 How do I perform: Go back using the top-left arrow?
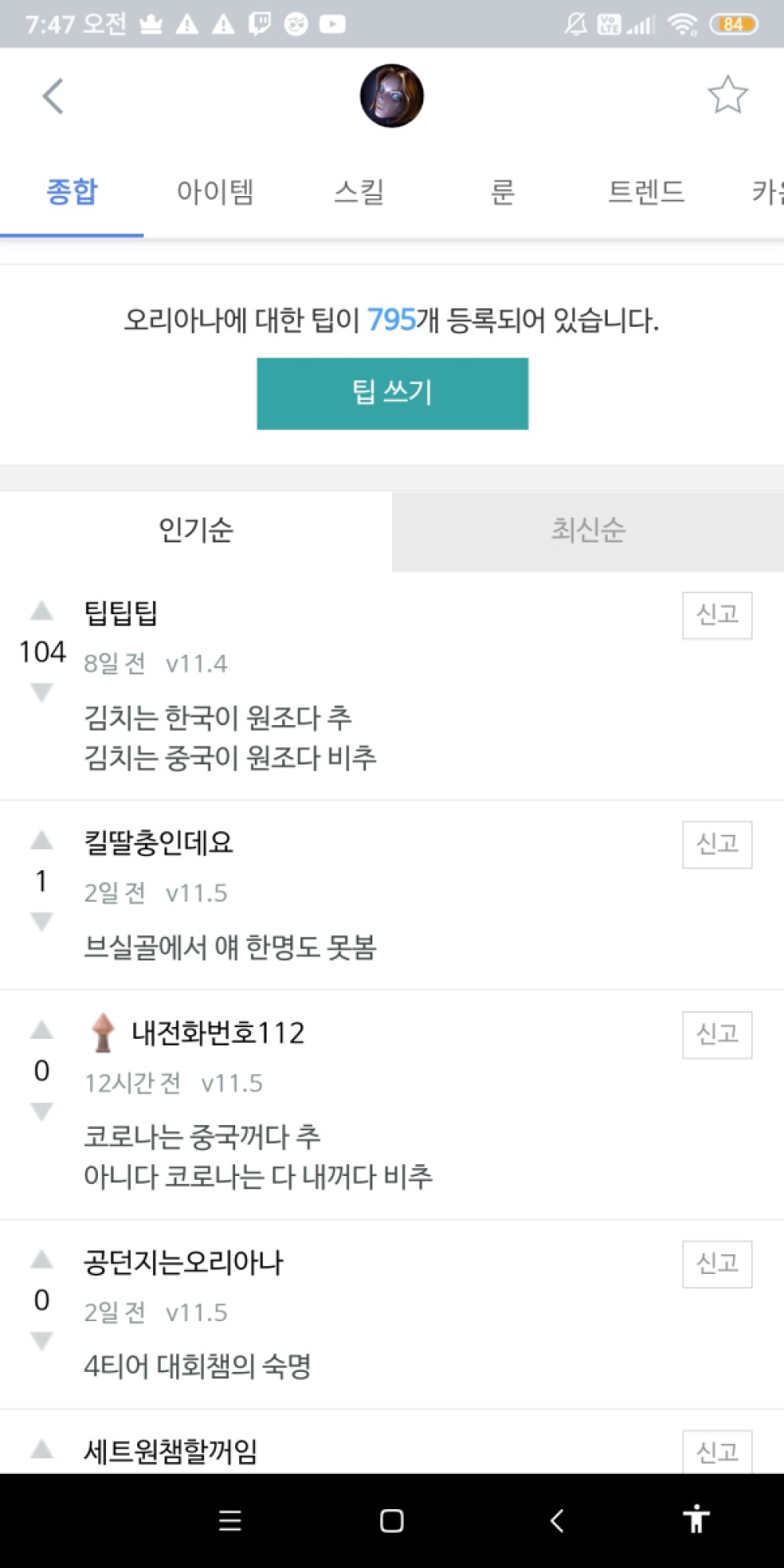53,96
